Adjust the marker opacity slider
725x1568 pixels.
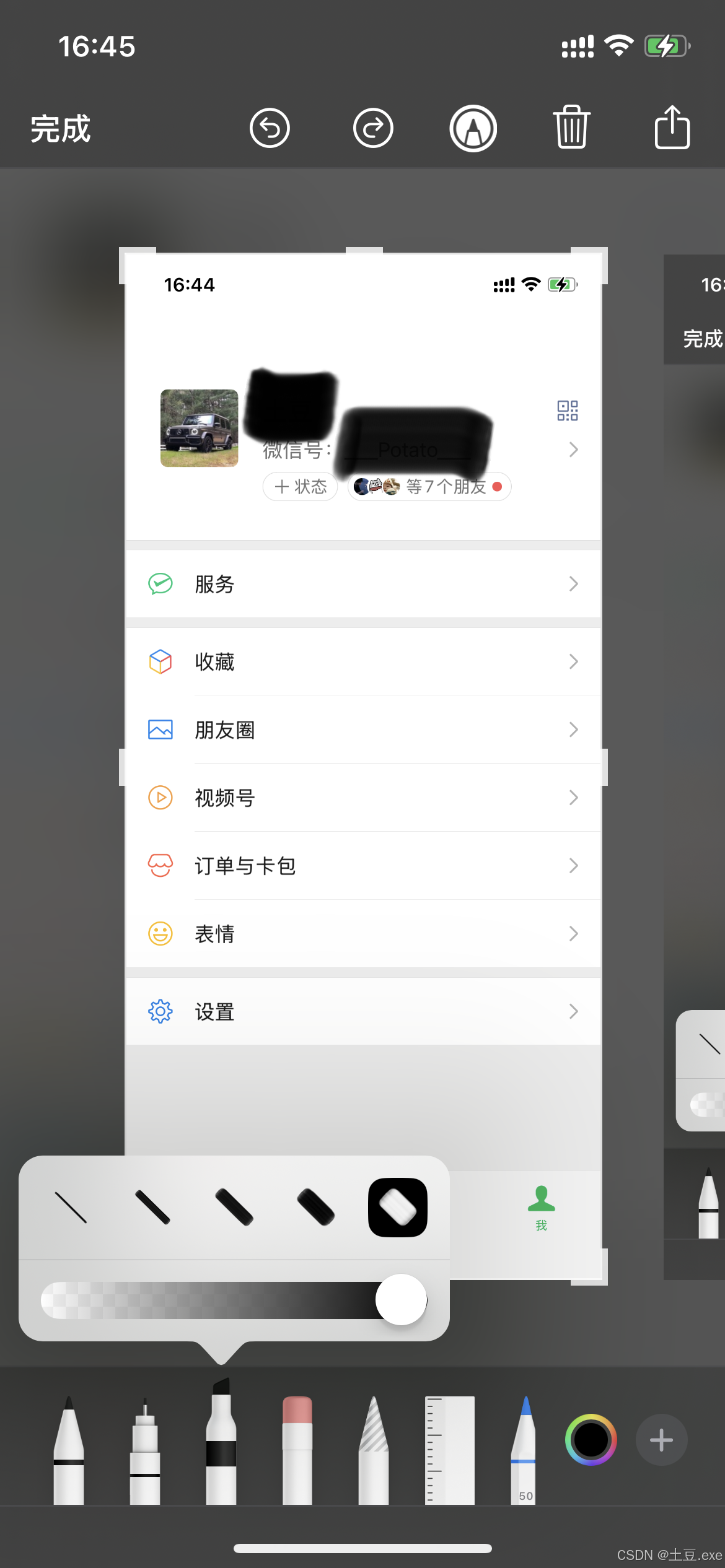click(x=234, y=1300)
